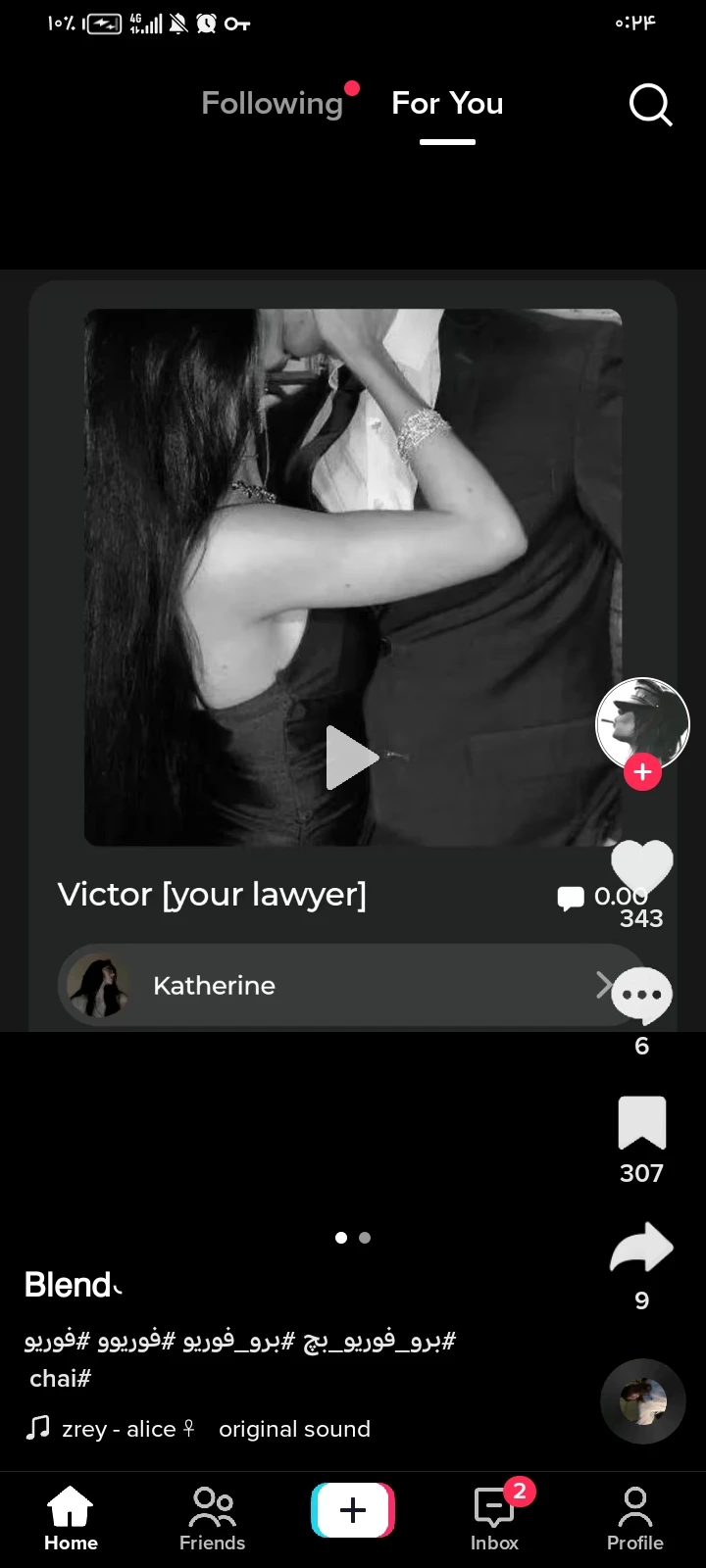Open the #chai hashtag
Screen dimensions: 706x1568
point(61,1379)
